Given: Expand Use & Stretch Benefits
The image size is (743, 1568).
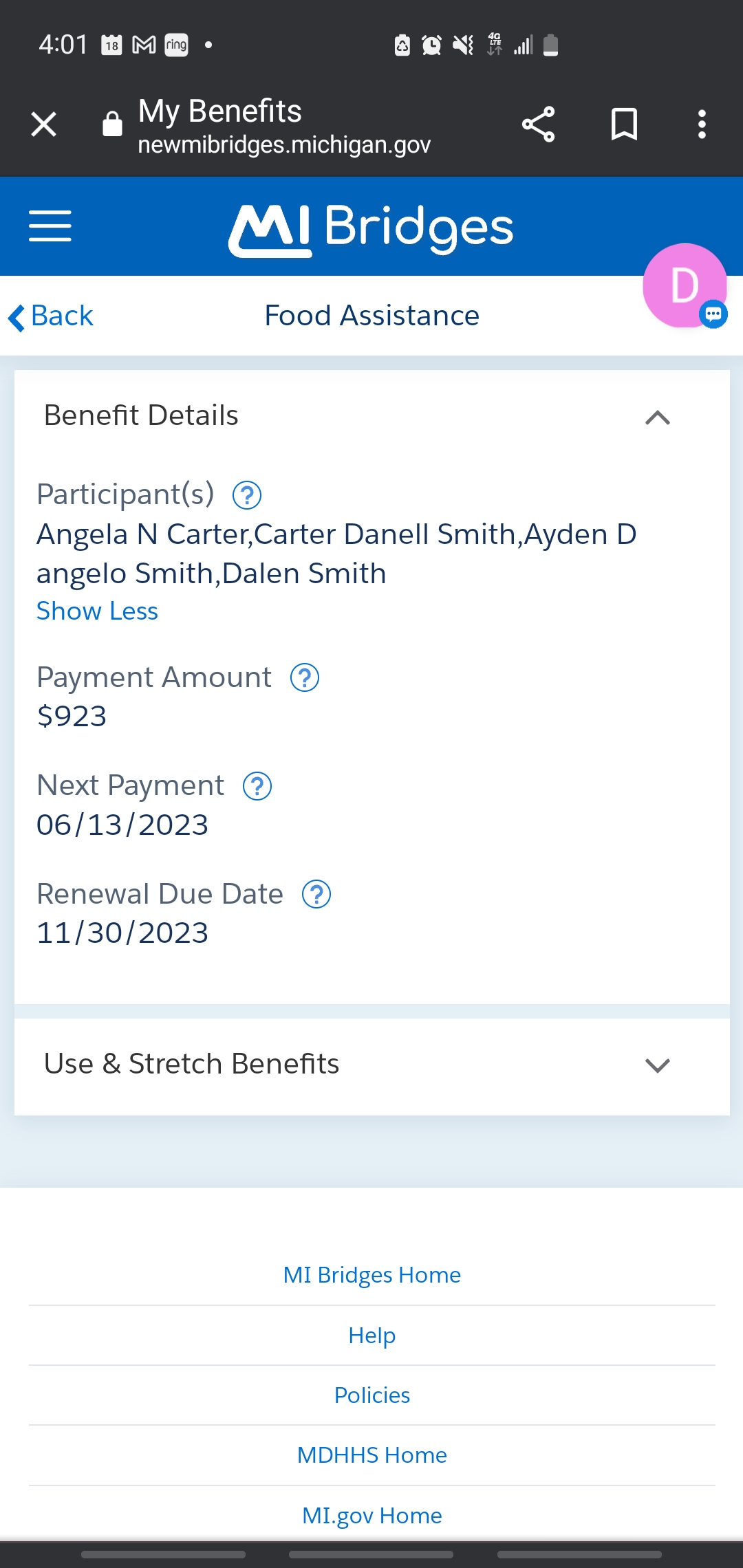Looking at the screenshot, I should pyautogui.click(x=372, y=1066).
